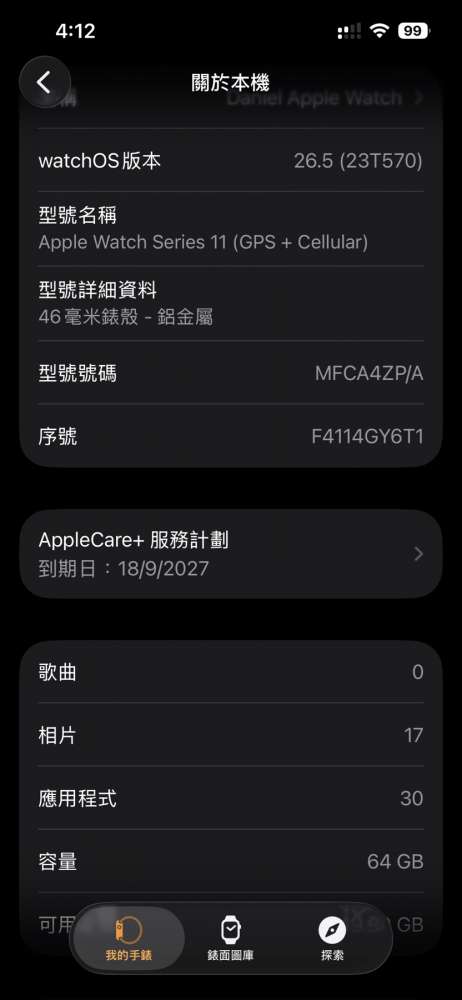Go back using the back arrow
The image size is (462, 1000).
tap(44, 82)
